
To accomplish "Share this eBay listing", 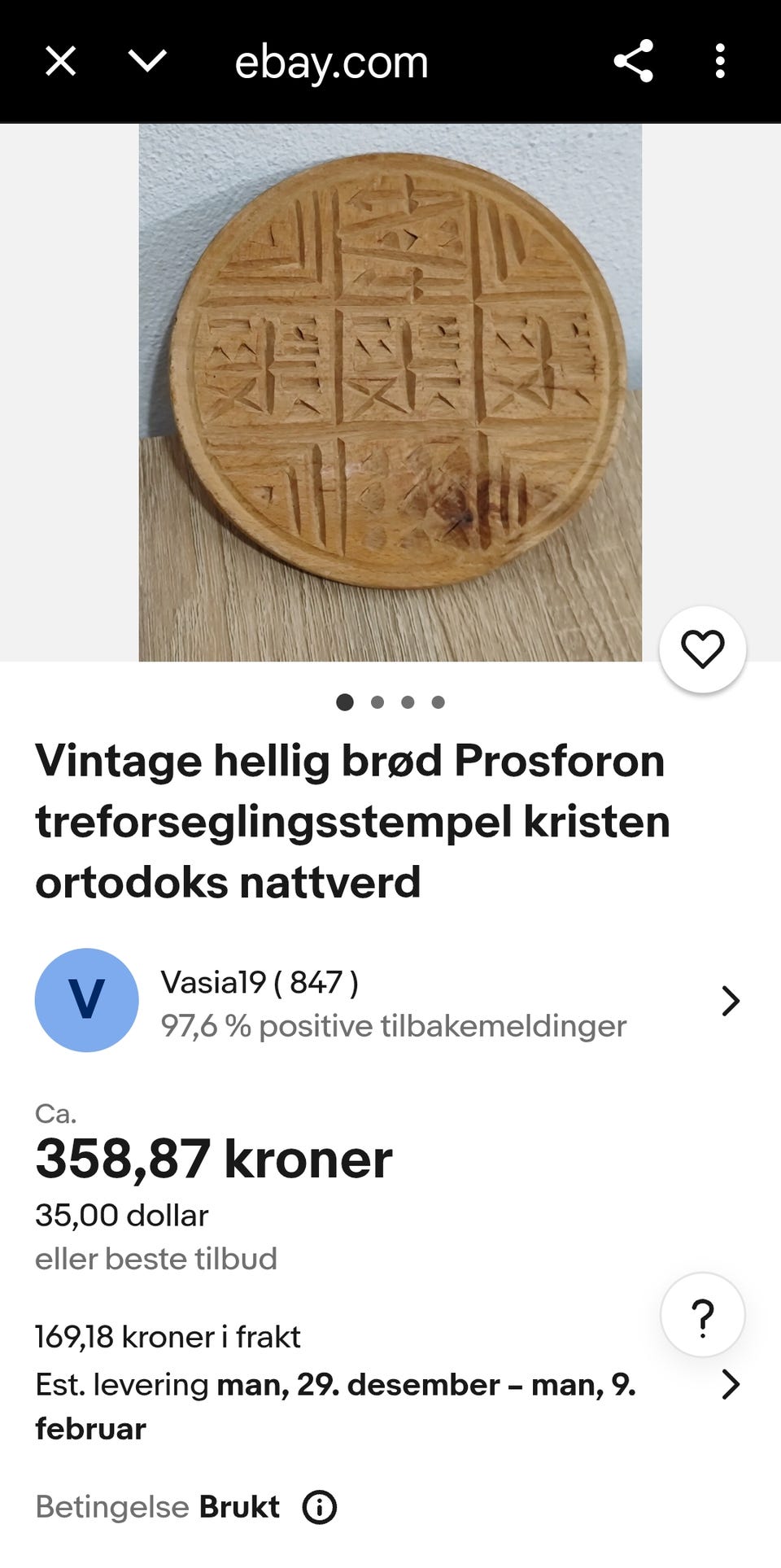I will 633,62.
